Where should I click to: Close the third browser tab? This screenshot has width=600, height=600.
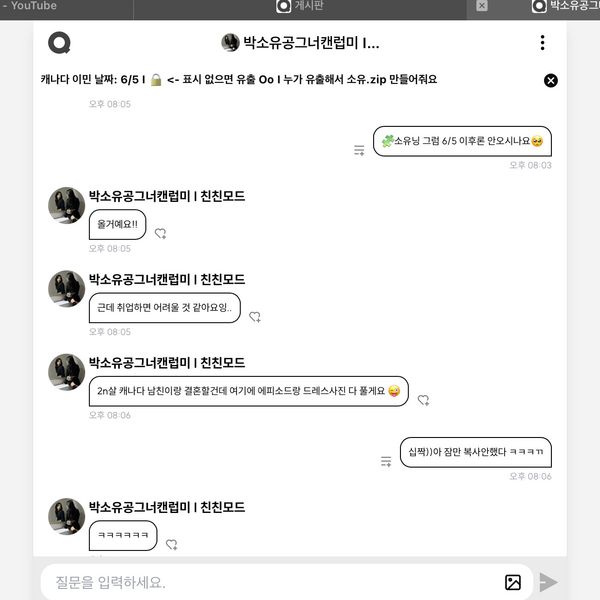pos(482,6)
